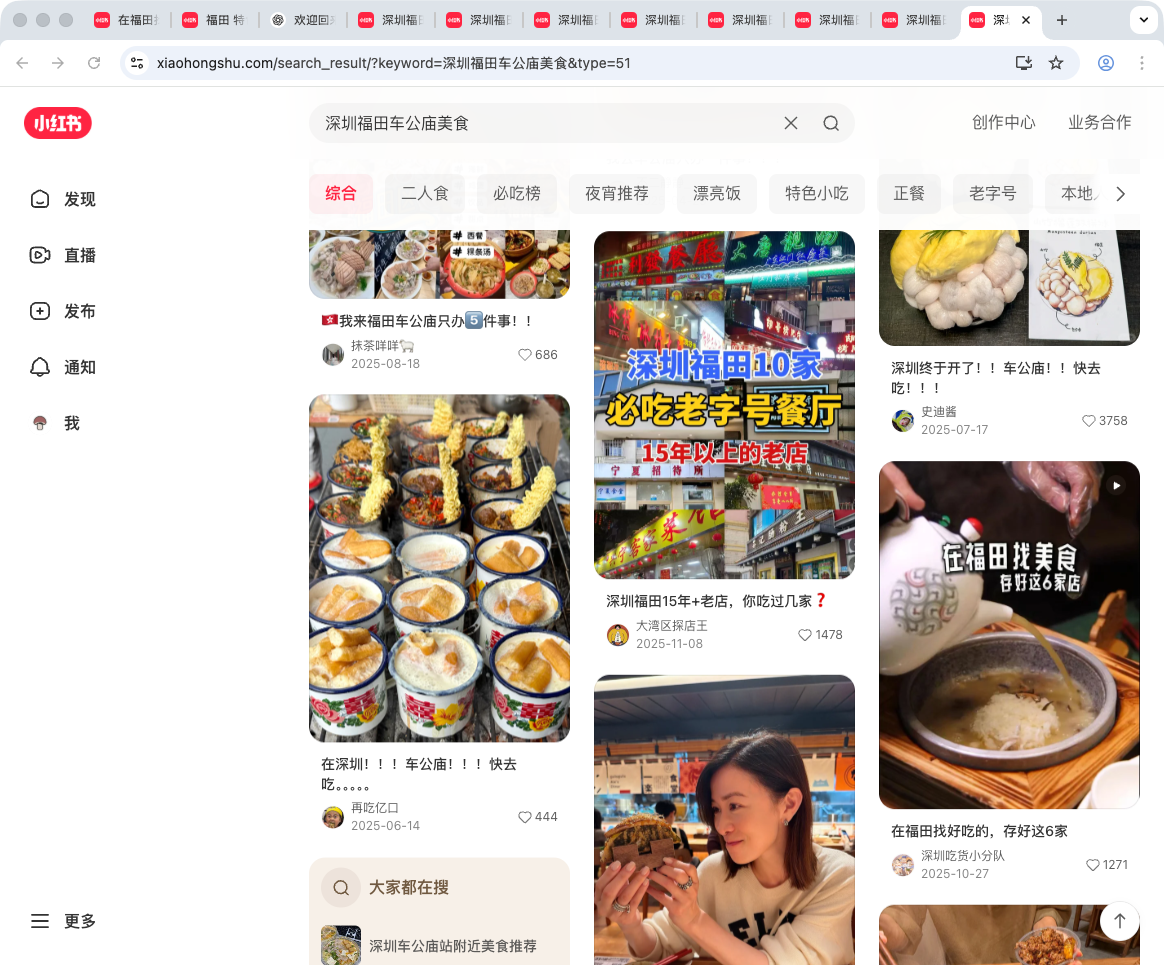Tap the magnifier search icon
The height and width of the screenshot is (965, 1164).
click(x=831, y=123)
